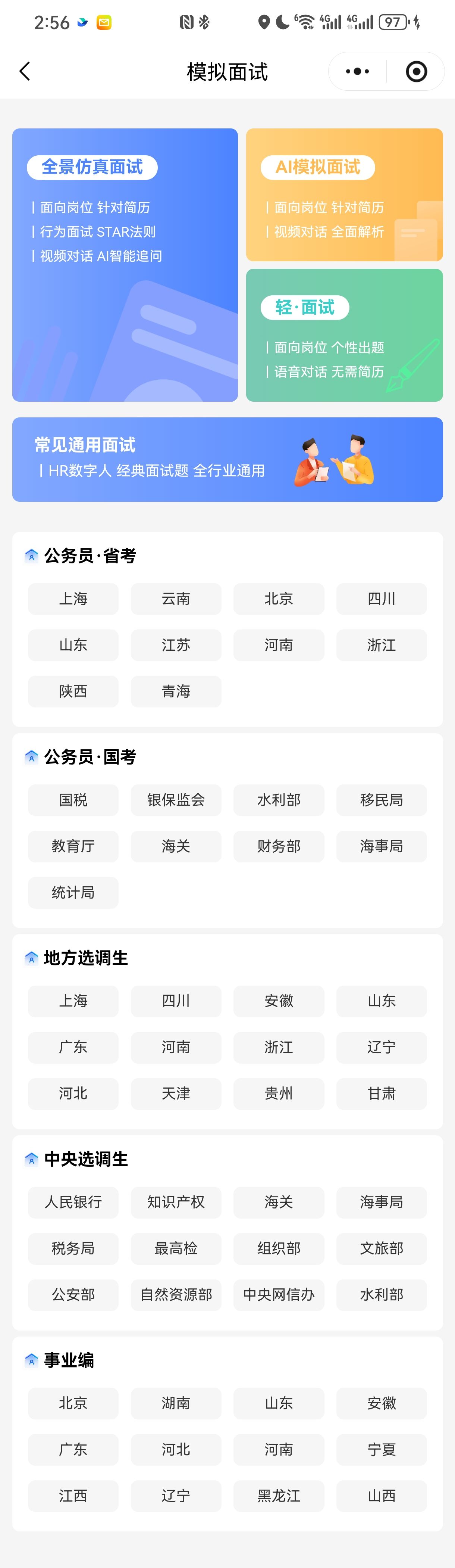The image size is (455, 1568).
Task: Open the AI模拟面试 card
Action: click(x=344, y=195)
